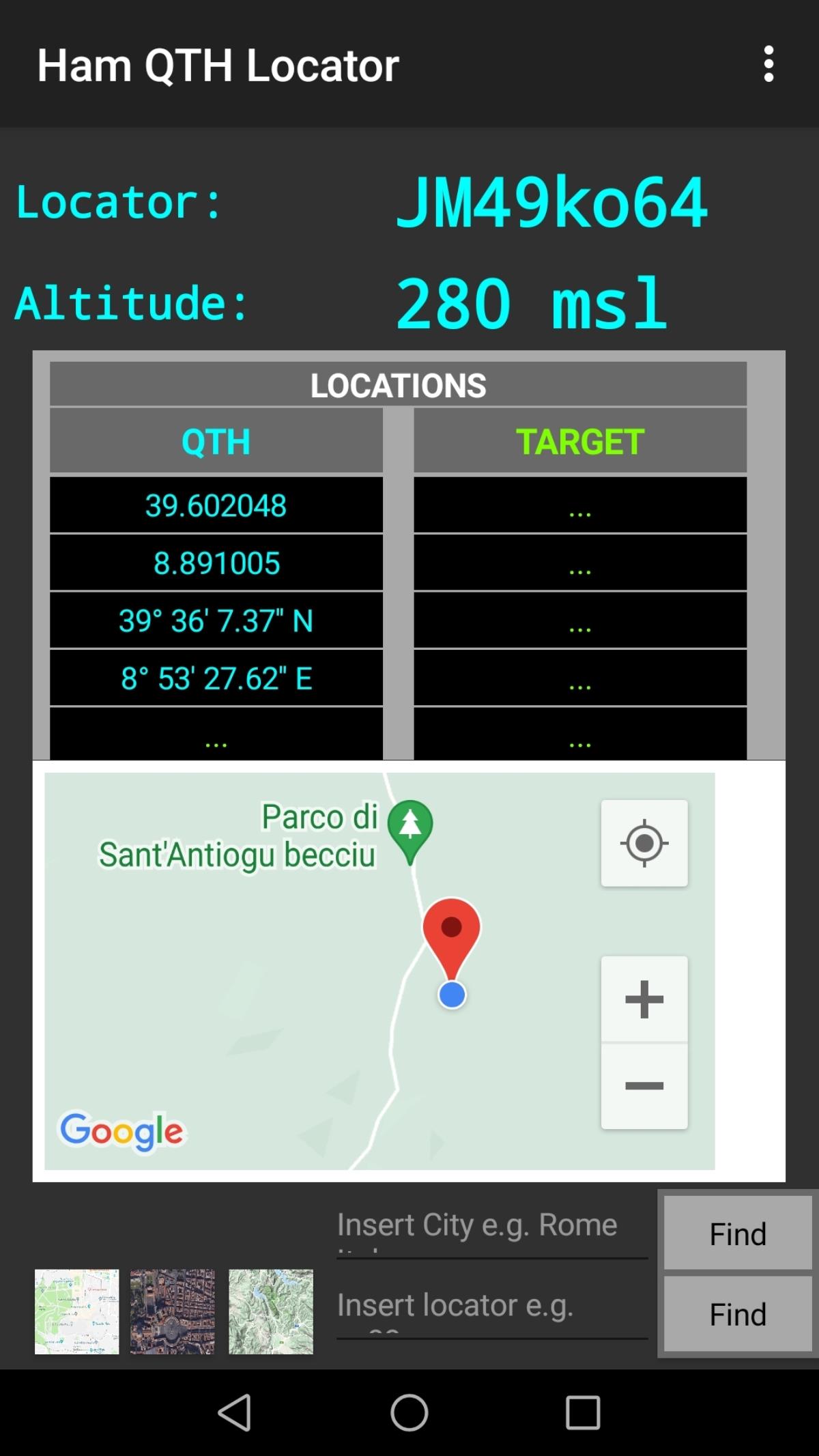
Task: Tap the Insert City text field
Action: [x=491, y=1226]
